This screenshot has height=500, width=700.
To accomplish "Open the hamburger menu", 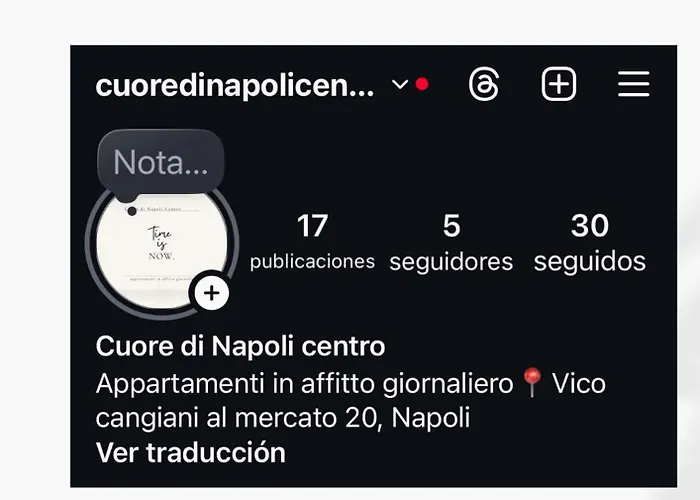I will coord(634,85).
